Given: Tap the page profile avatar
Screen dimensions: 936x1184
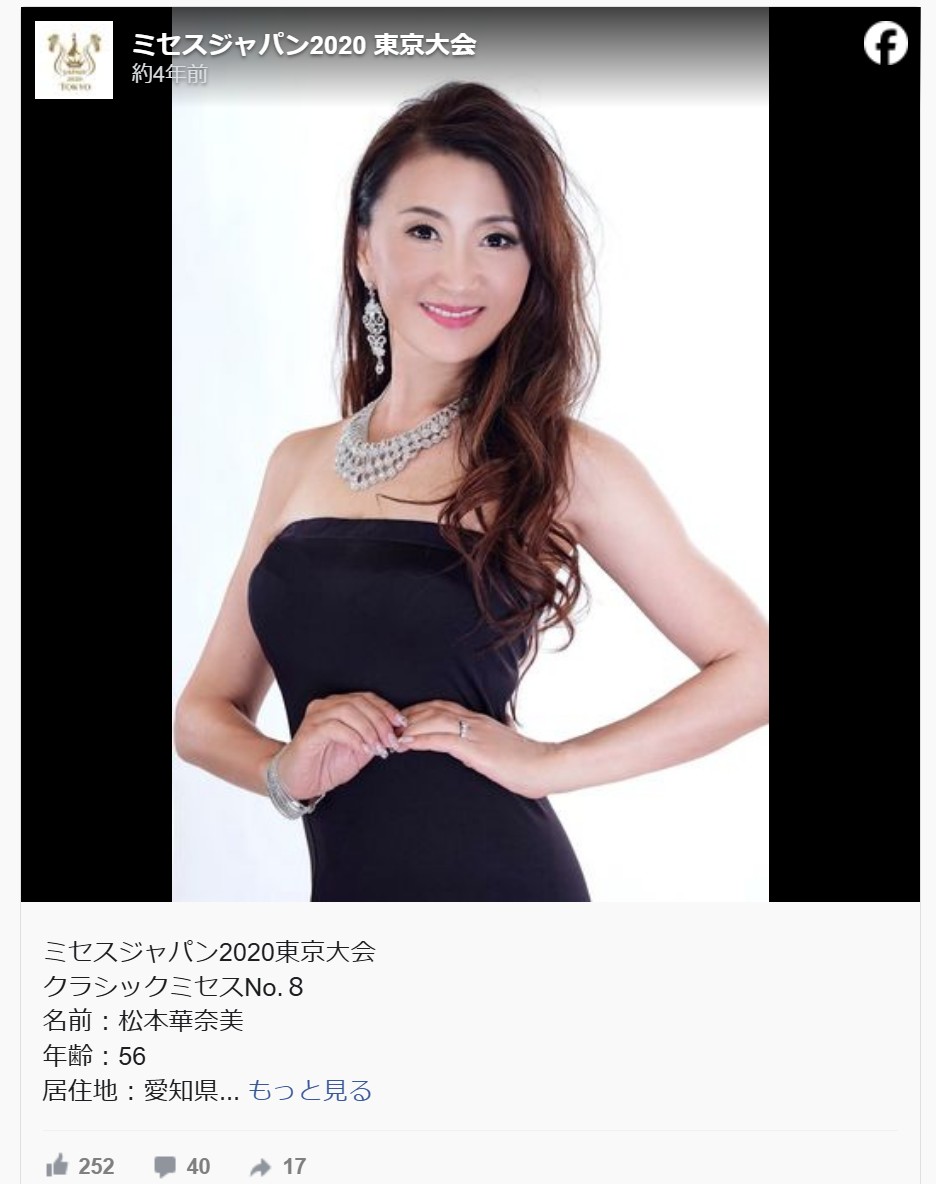Looking at the screenshot, I should [x=74, y=60].
